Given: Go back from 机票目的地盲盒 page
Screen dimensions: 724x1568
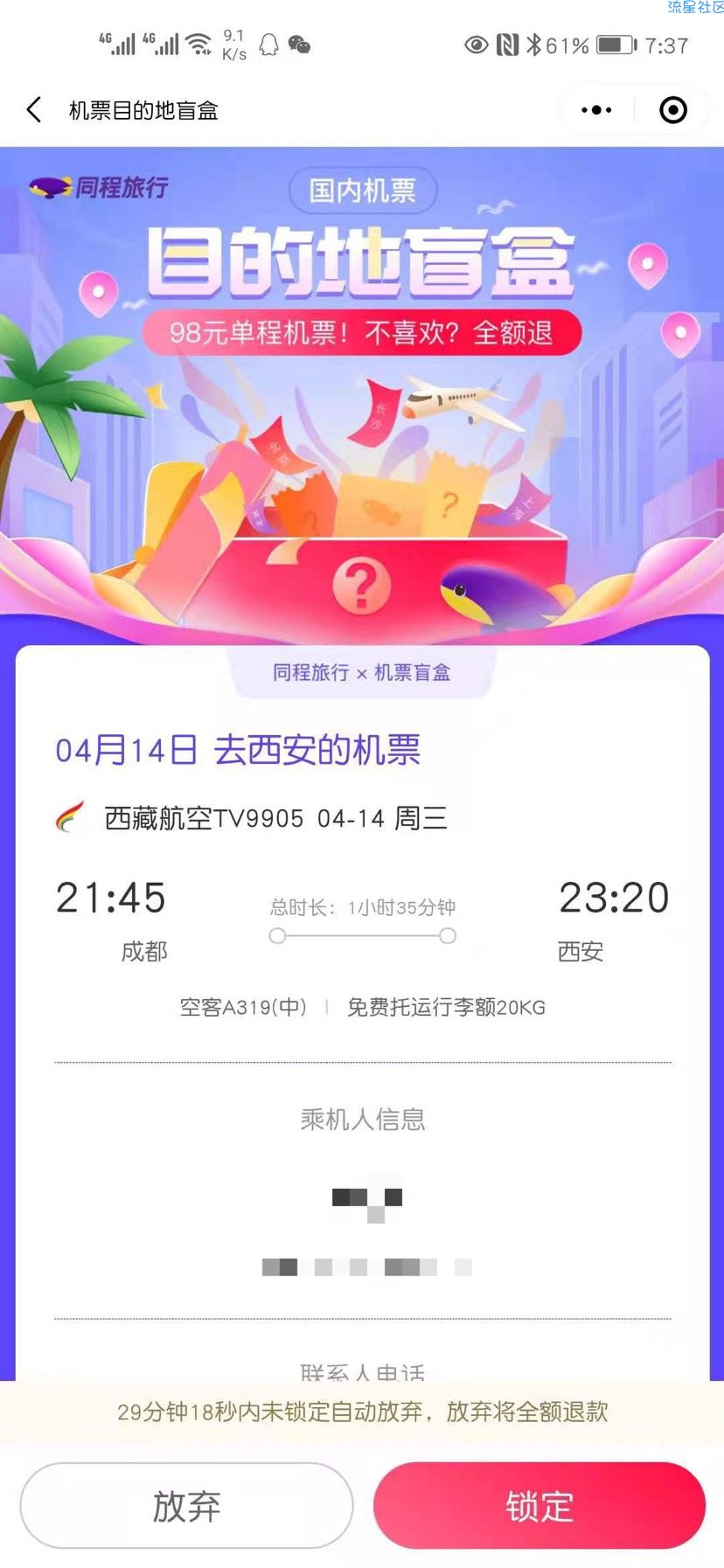Looking at the screenshot, I should coord(34,110).
